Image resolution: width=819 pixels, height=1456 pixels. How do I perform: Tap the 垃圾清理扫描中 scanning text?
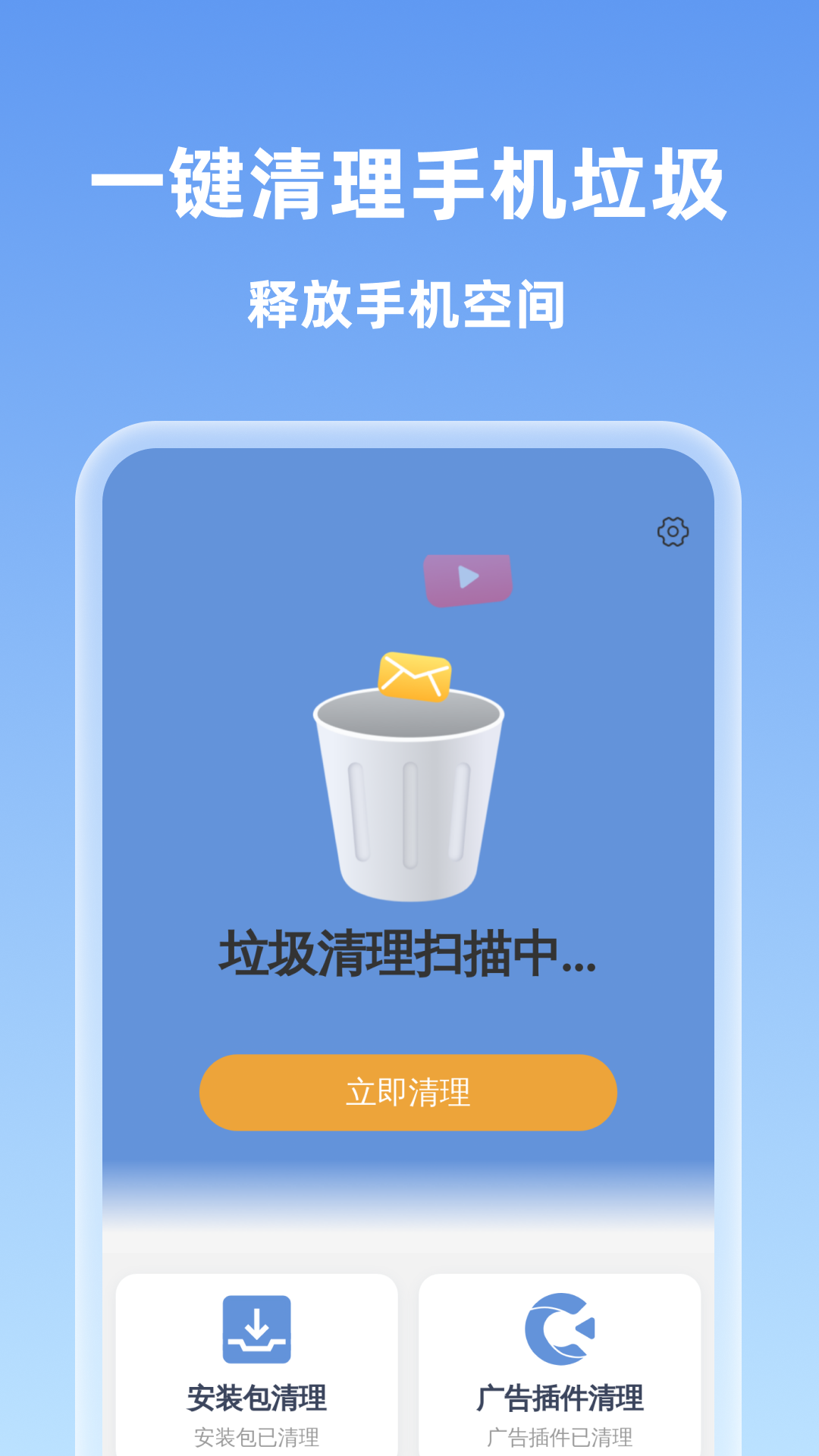[409, 950]
